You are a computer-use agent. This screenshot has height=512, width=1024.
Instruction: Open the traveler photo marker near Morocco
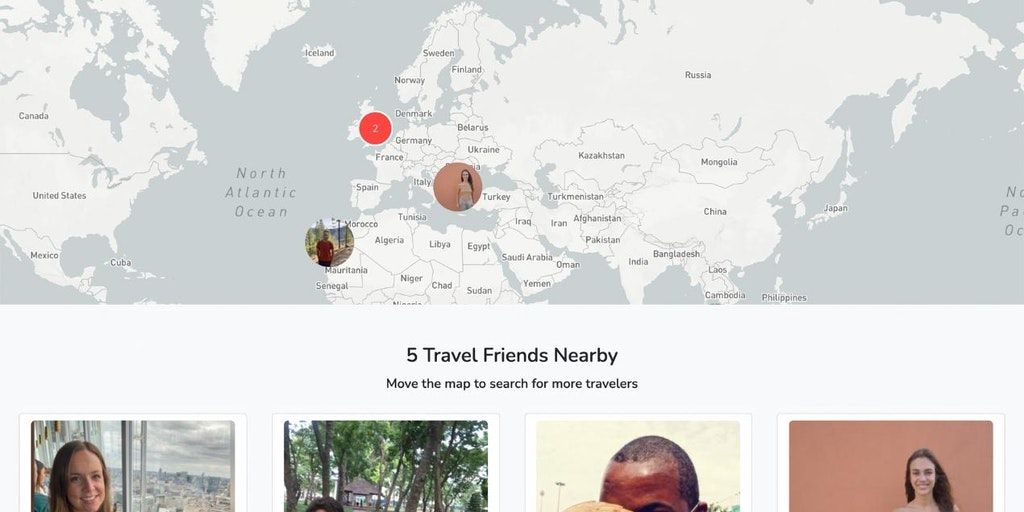pyautogui.click(x=329, y=243)
